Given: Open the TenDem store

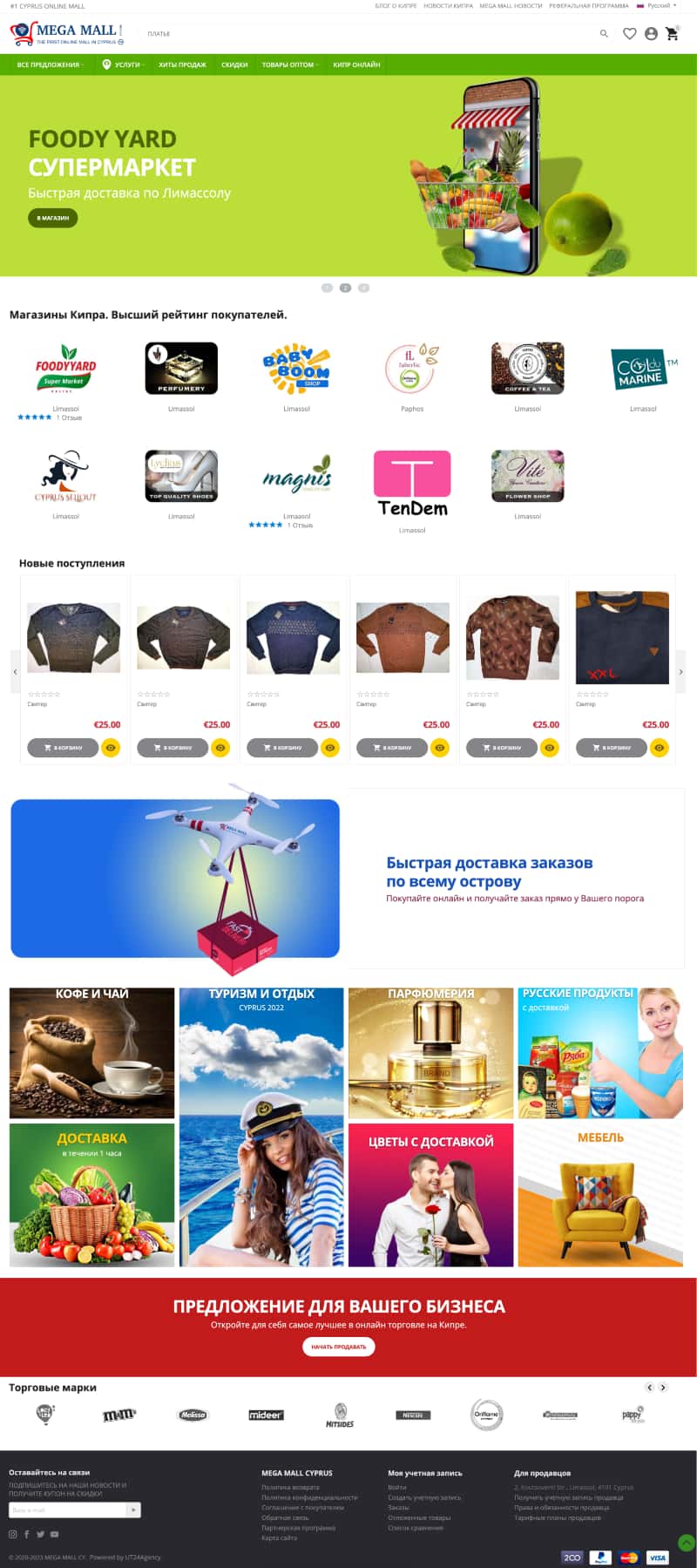Looking at the screenshot, I should [412, 484].
